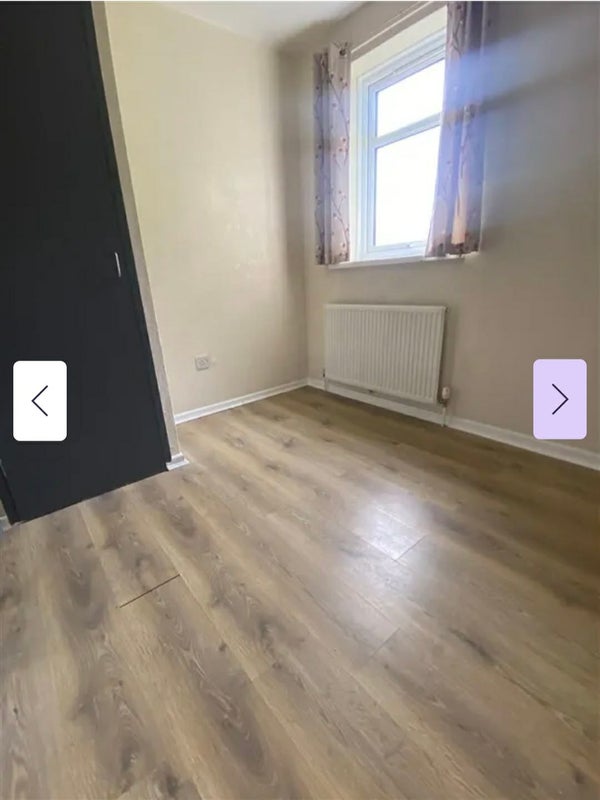Show the next room photo
The image size is (600, 800).
pos(559,399)
